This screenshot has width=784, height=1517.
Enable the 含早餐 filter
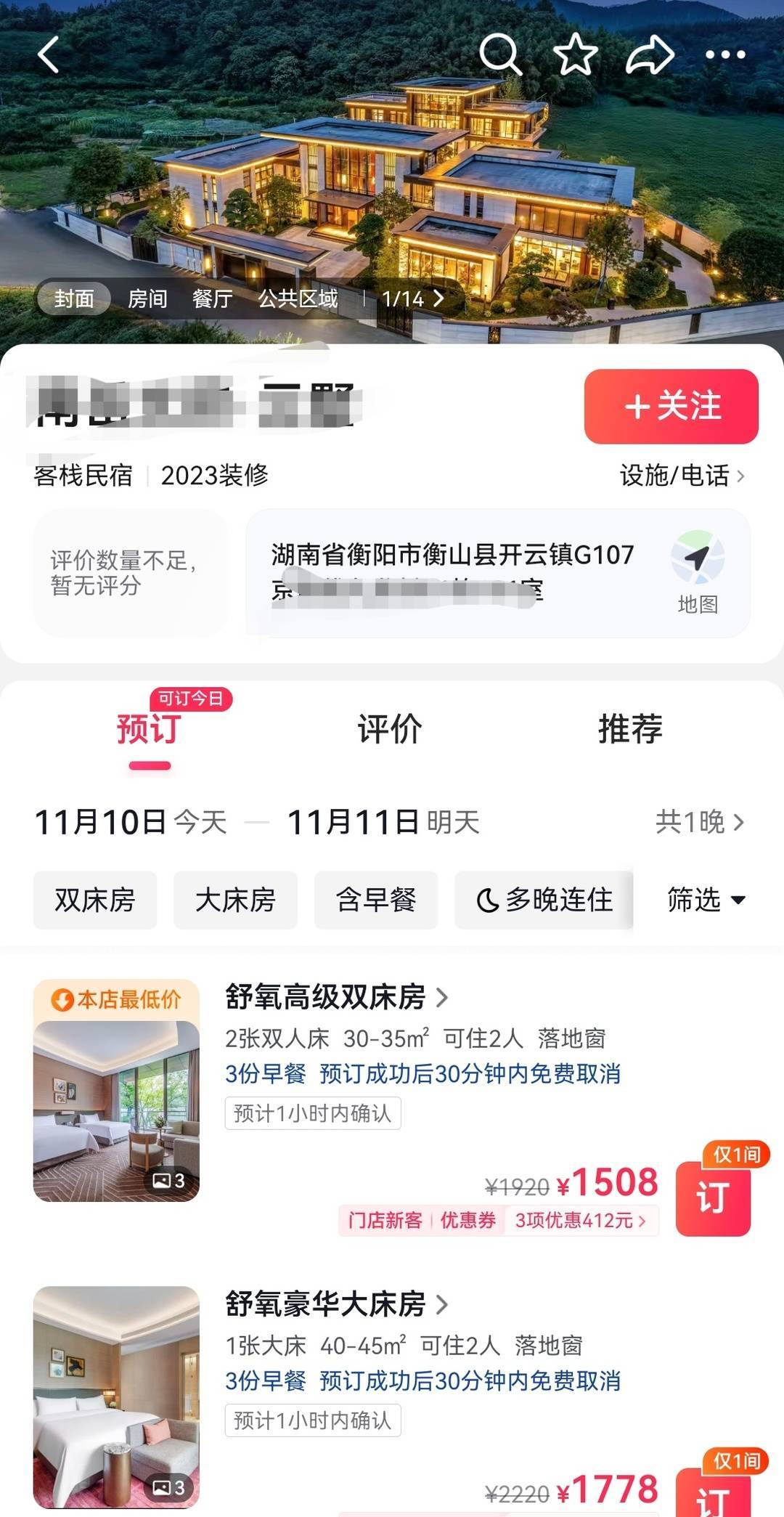point(375,900)
